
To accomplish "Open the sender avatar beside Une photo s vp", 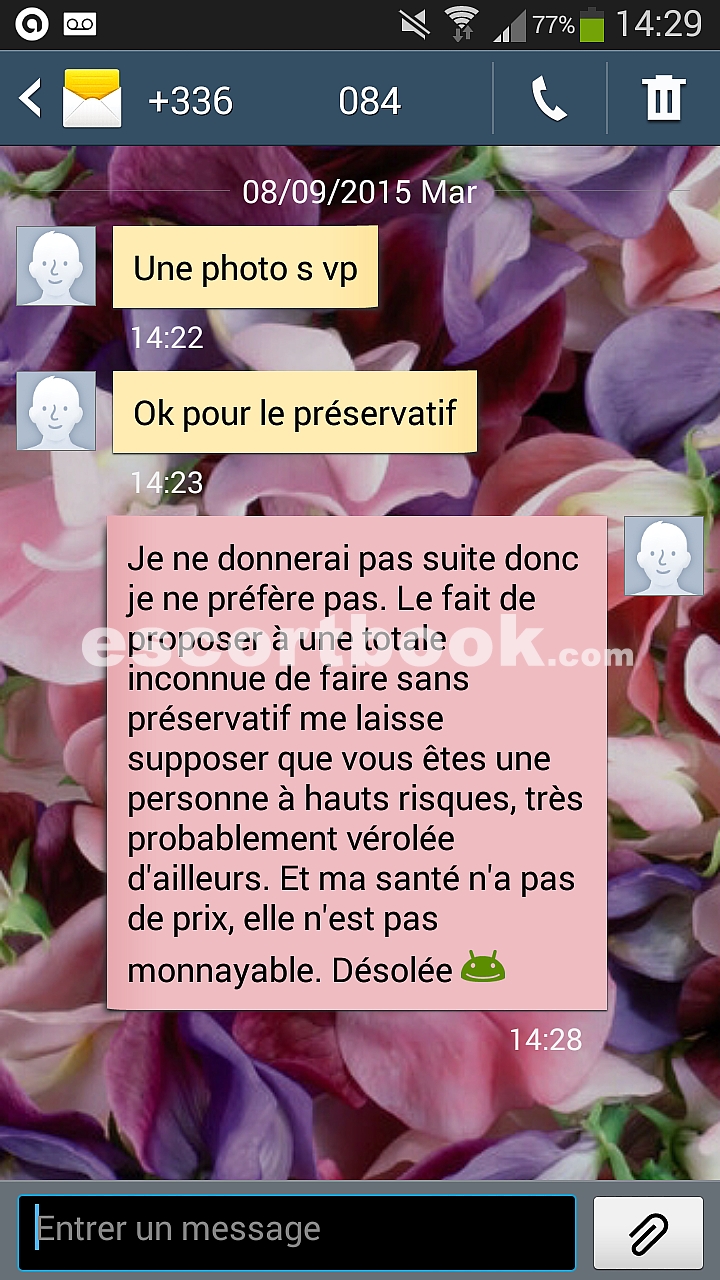I will (56, 266).
